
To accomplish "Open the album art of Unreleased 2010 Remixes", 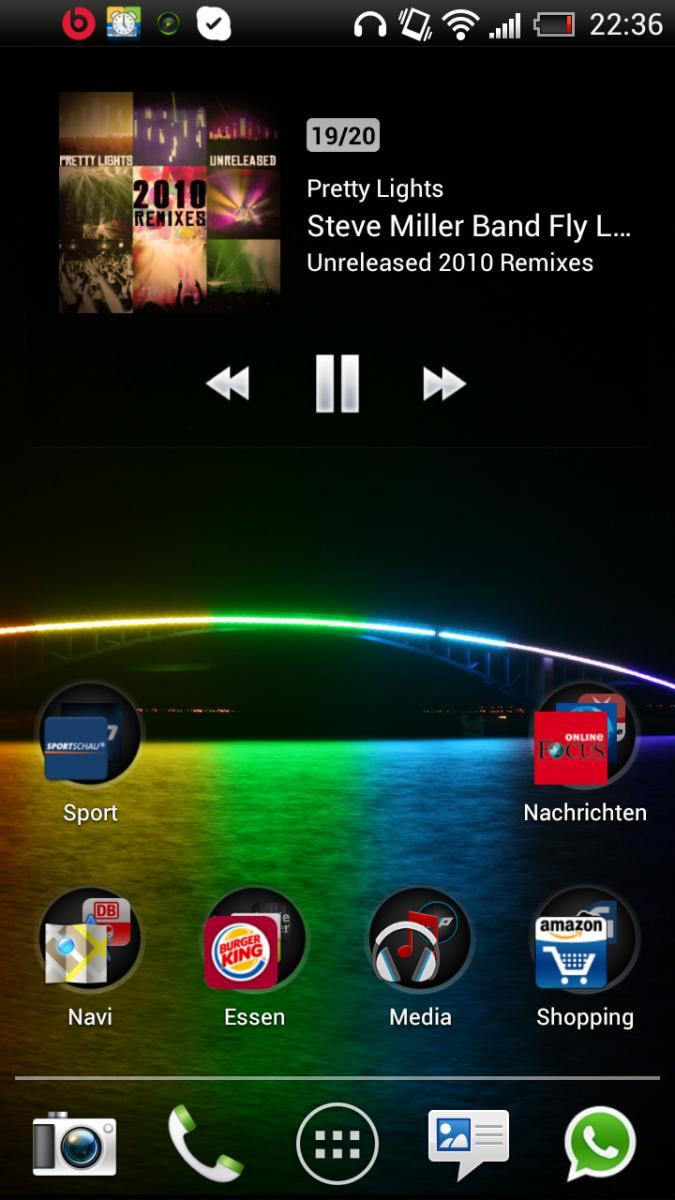I will coord(168,203).
